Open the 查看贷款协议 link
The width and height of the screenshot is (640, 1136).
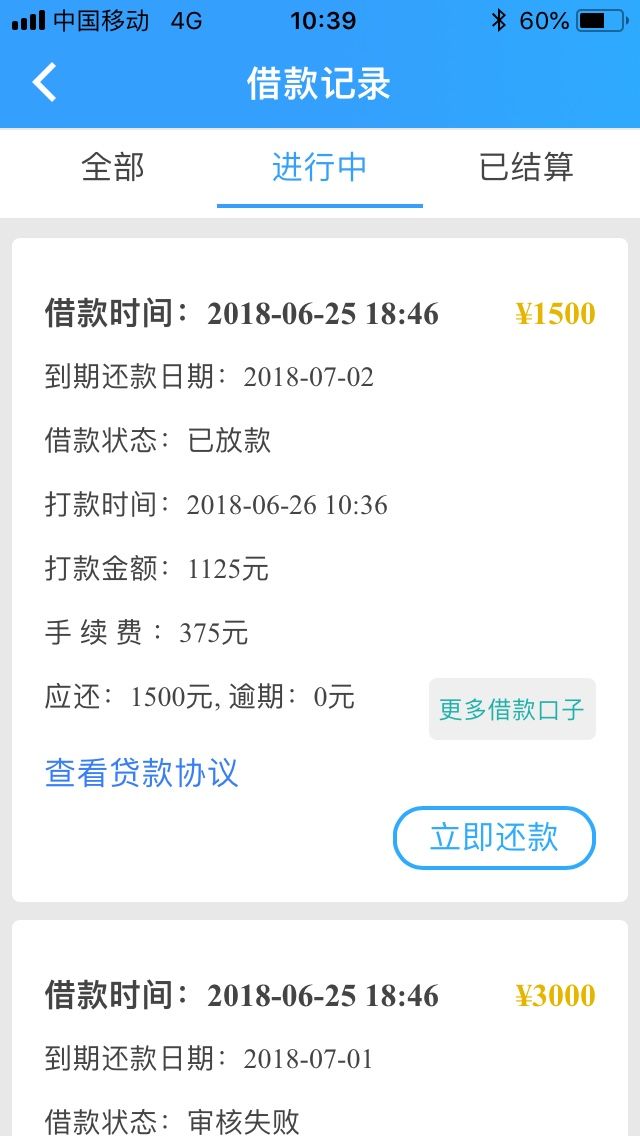point(142,772)
